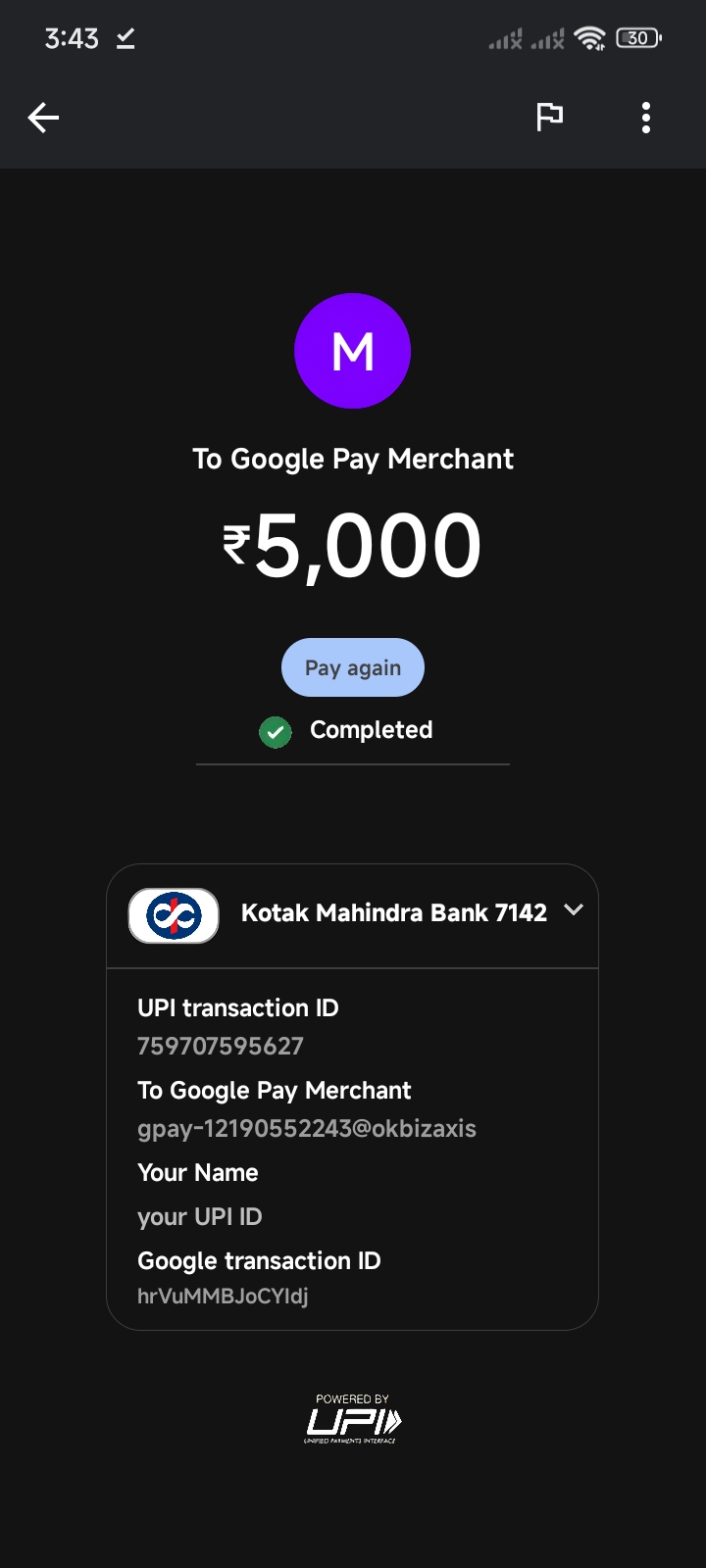Tap the battery indicator showing 30
The height and width of the screenshot is (1568, 706).
click(637, 37)
